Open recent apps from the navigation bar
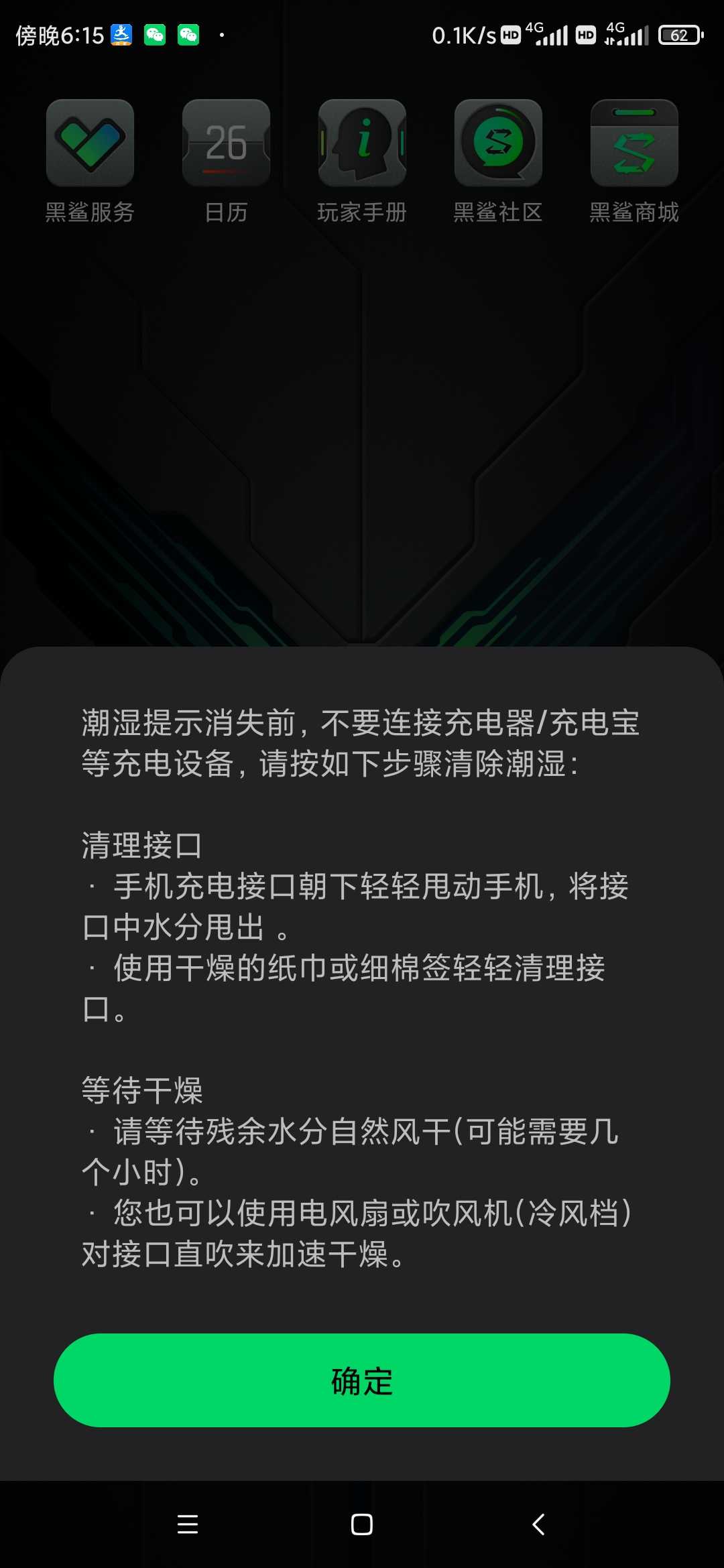 (188, 1524)
